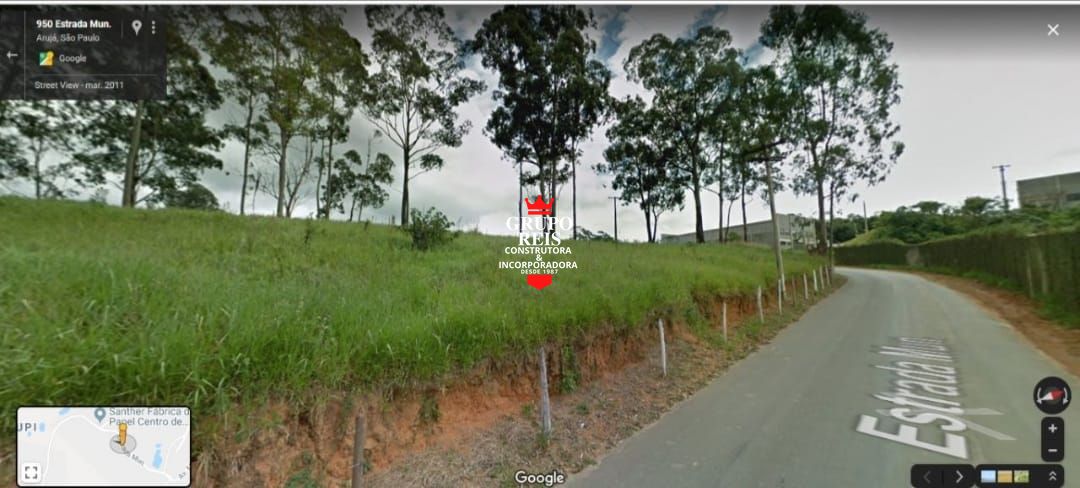The height and width of the screenshot is (488, 1080).
Task: Go to the previous image arrow
Action: (927, 477)
